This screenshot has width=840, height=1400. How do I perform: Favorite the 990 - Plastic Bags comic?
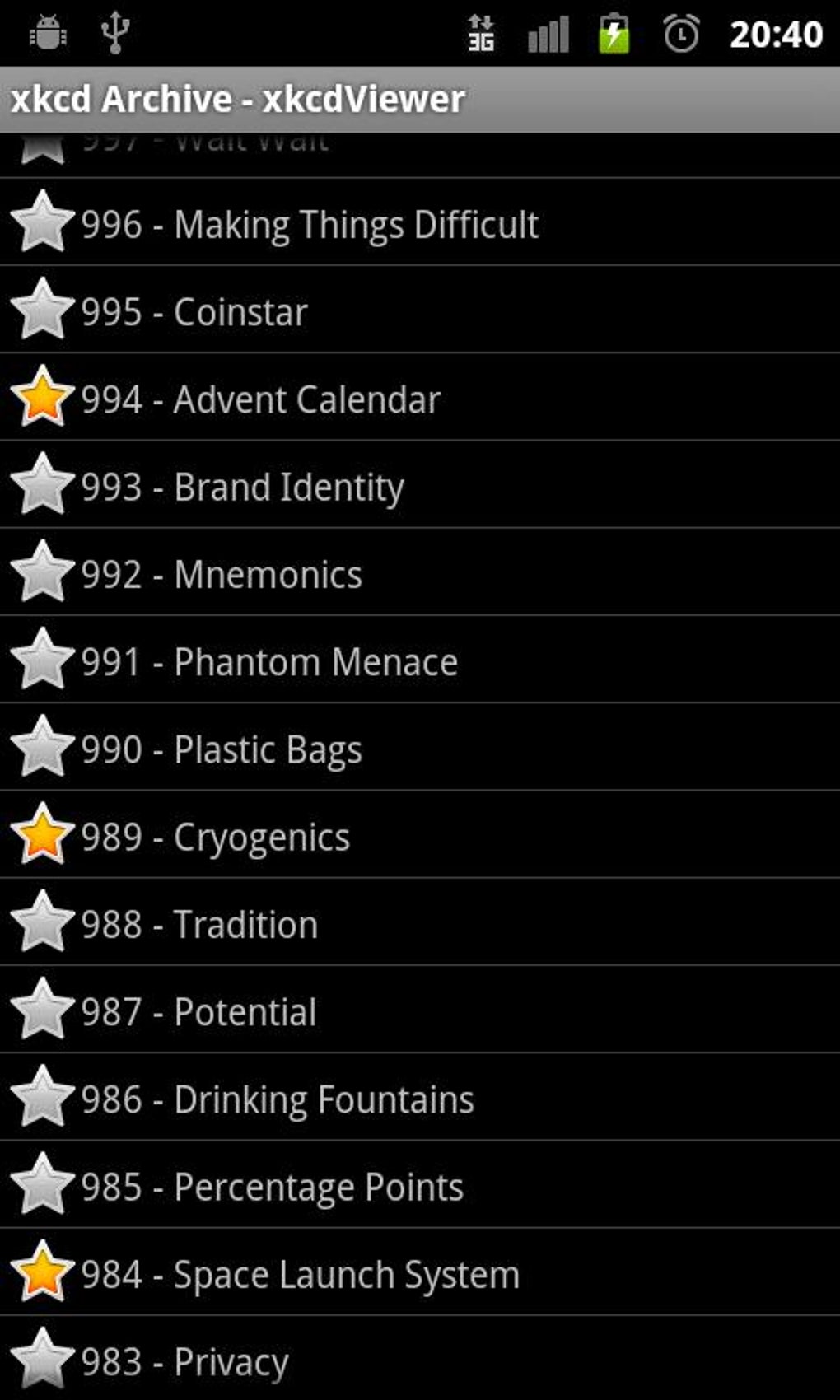pyautogui.click(x=42, y=746)
